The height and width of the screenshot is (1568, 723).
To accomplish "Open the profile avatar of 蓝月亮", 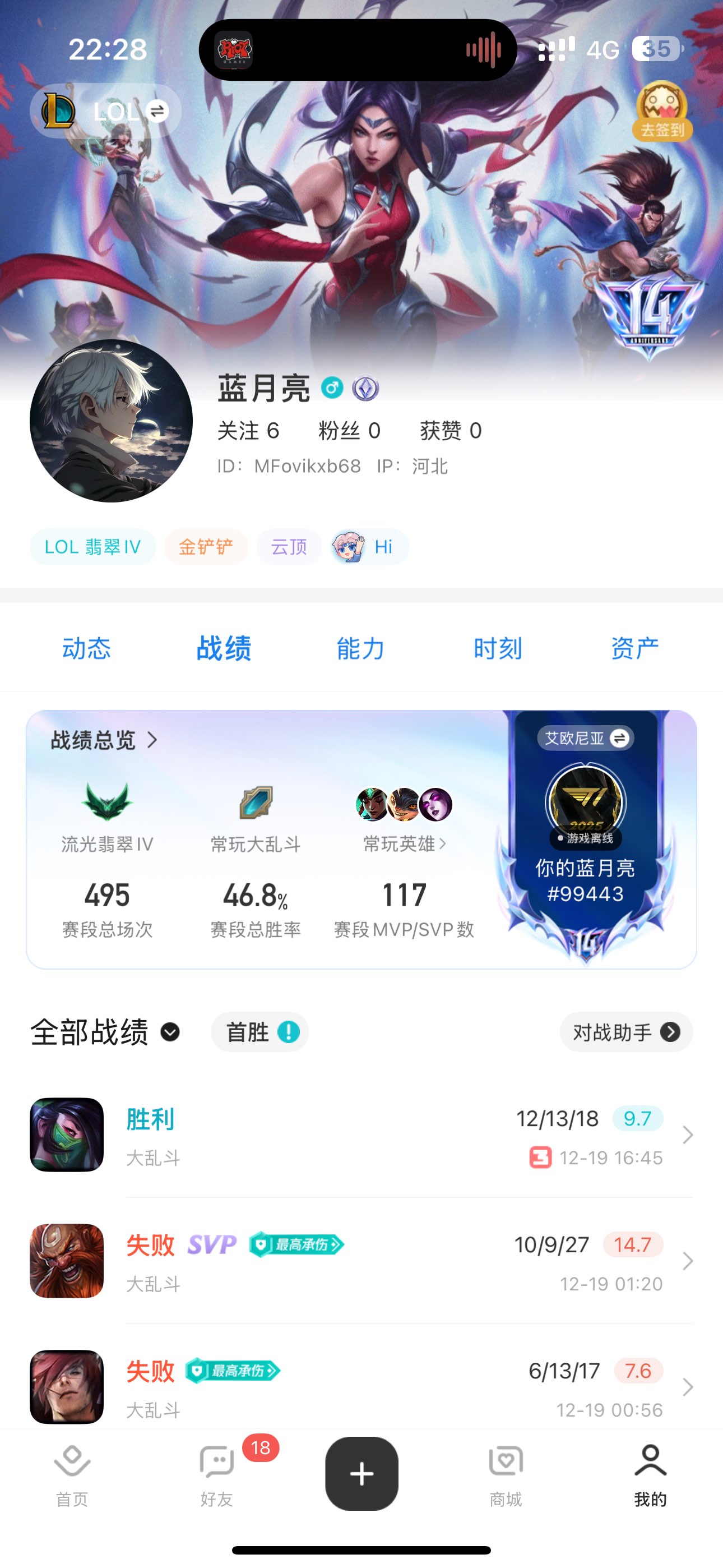I will pos(112,421).
